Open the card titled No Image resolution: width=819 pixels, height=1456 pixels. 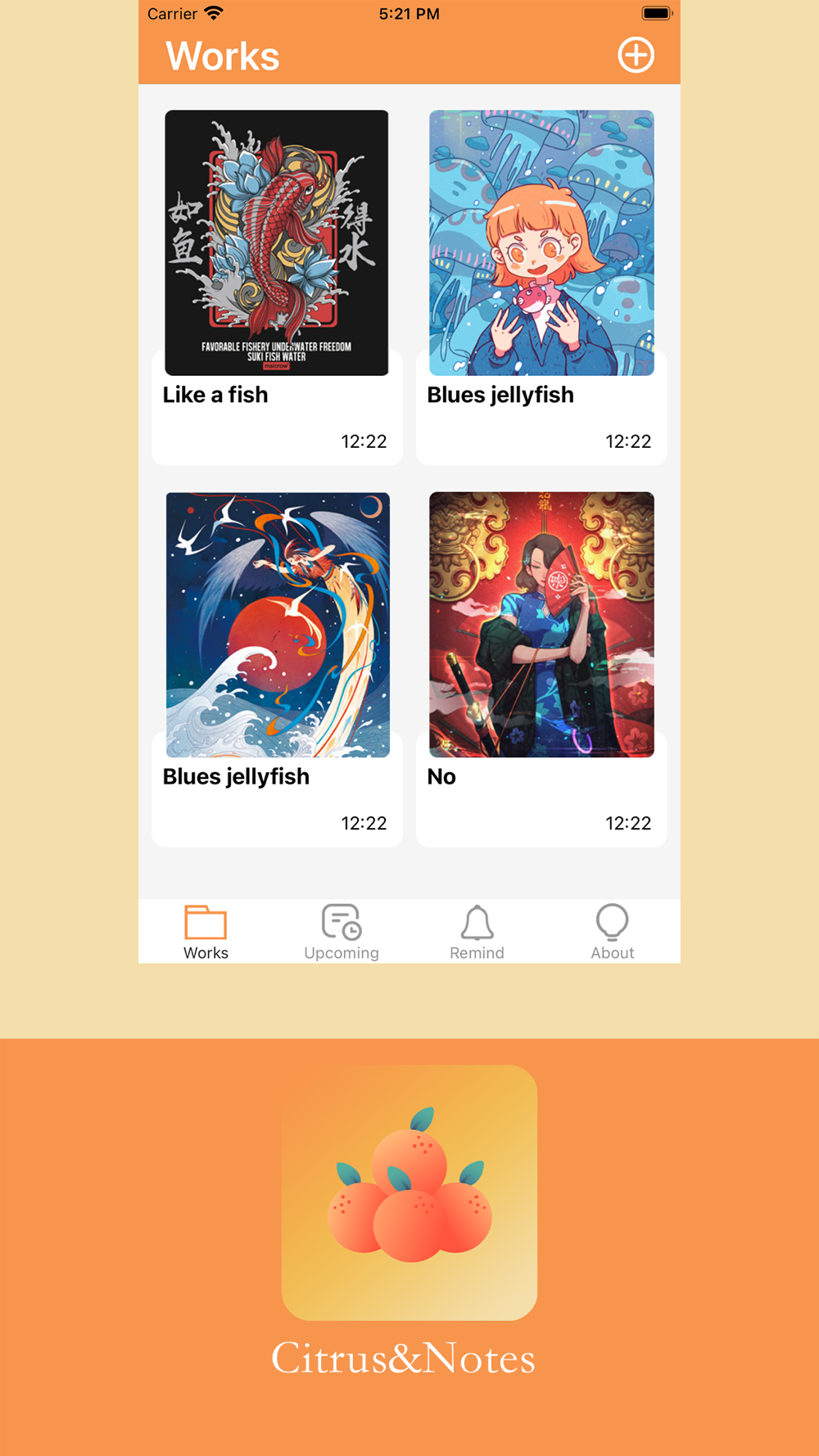point(541,669)
